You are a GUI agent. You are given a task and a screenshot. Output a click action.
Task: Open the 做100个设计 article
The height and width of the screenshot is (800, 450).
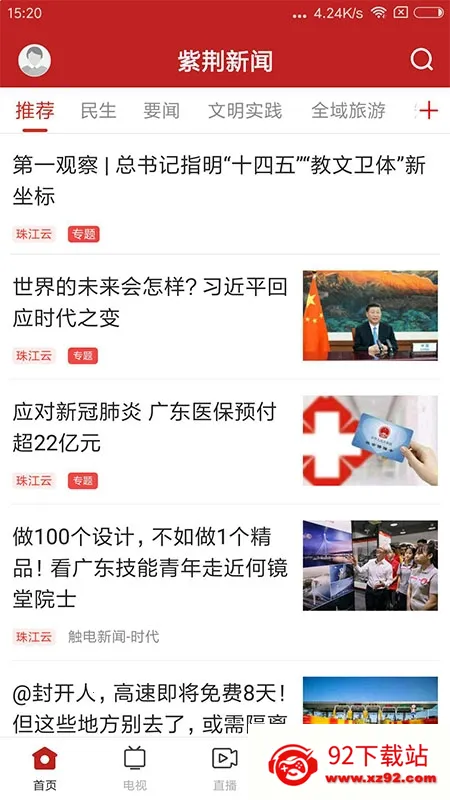click(x=225, y=583)
